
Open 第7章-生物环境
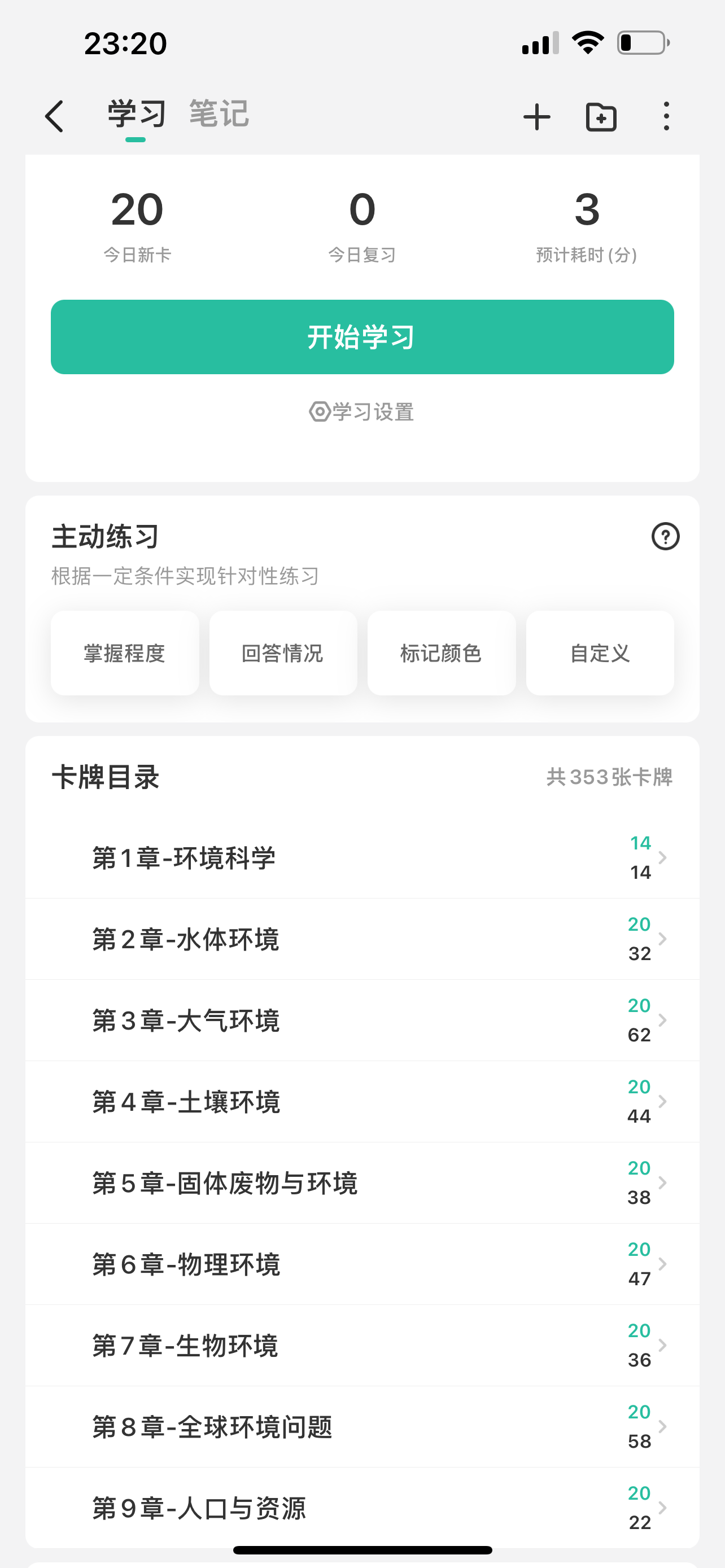[x=362, y=1345]
